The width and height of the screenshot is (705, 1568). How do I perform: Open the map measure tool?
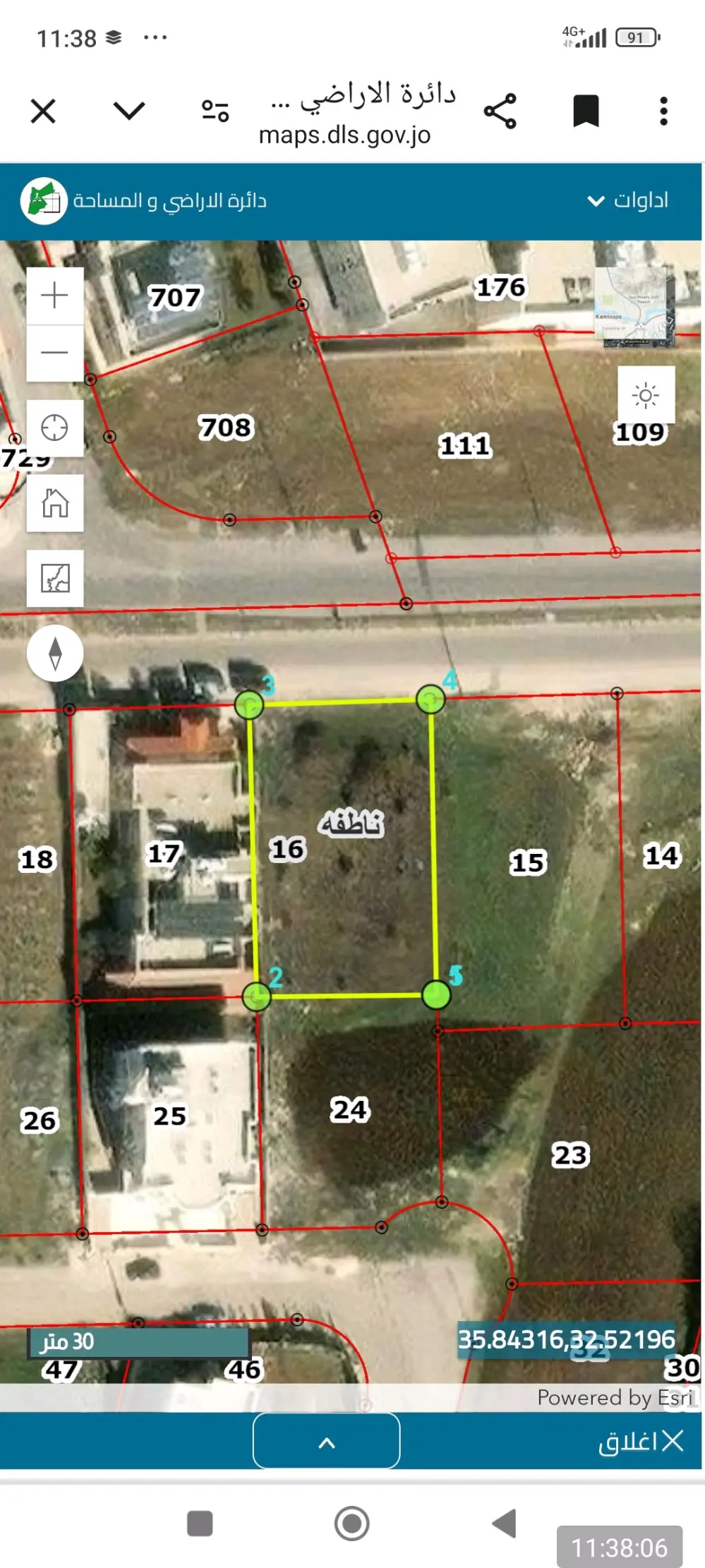point(55,578)
